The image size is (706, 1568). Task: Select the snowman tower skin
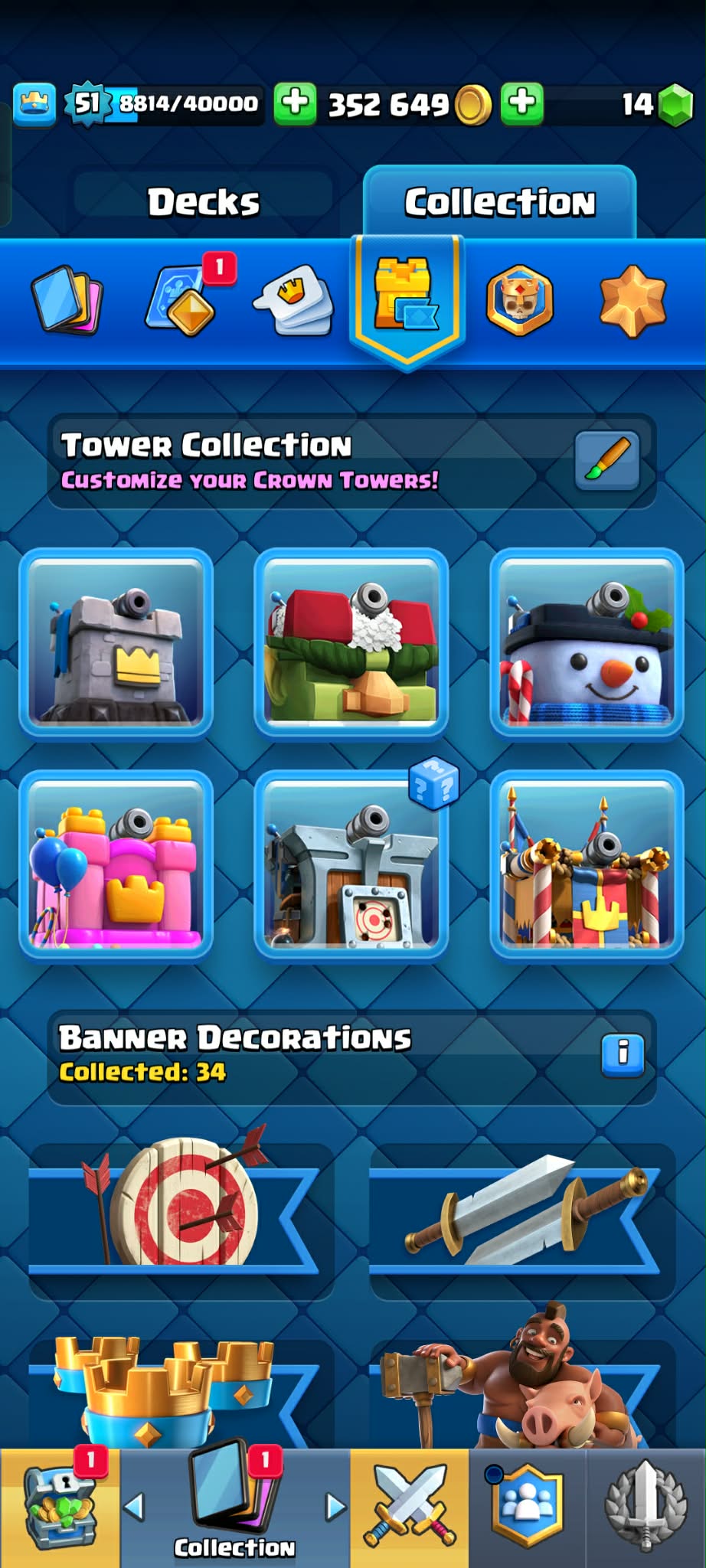587,643
